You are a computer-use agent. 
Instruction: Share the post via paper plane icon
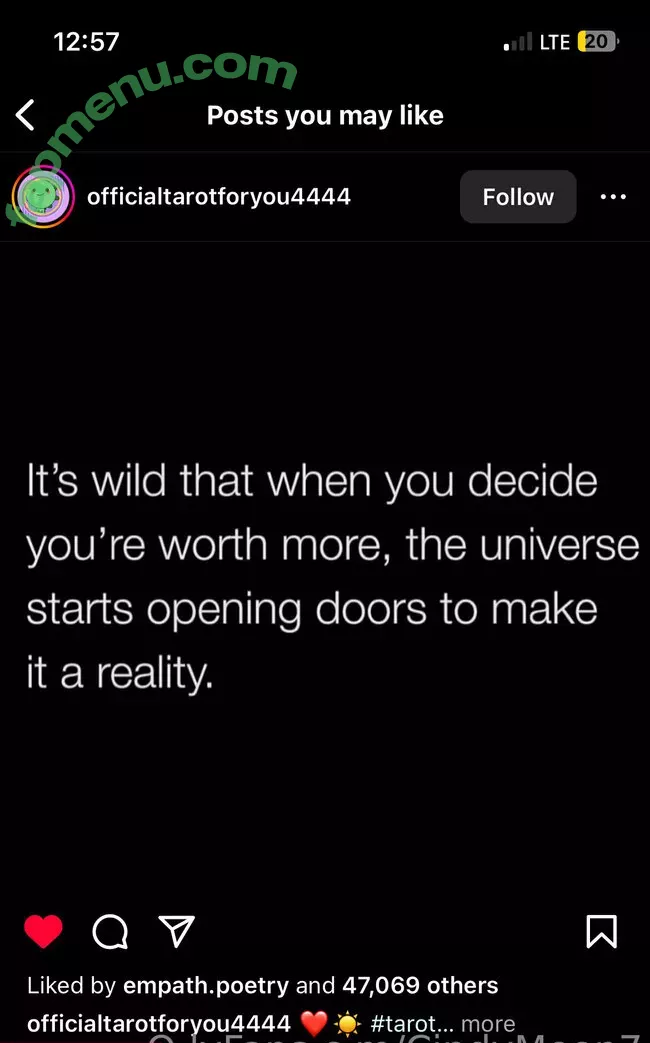(176, 932)
